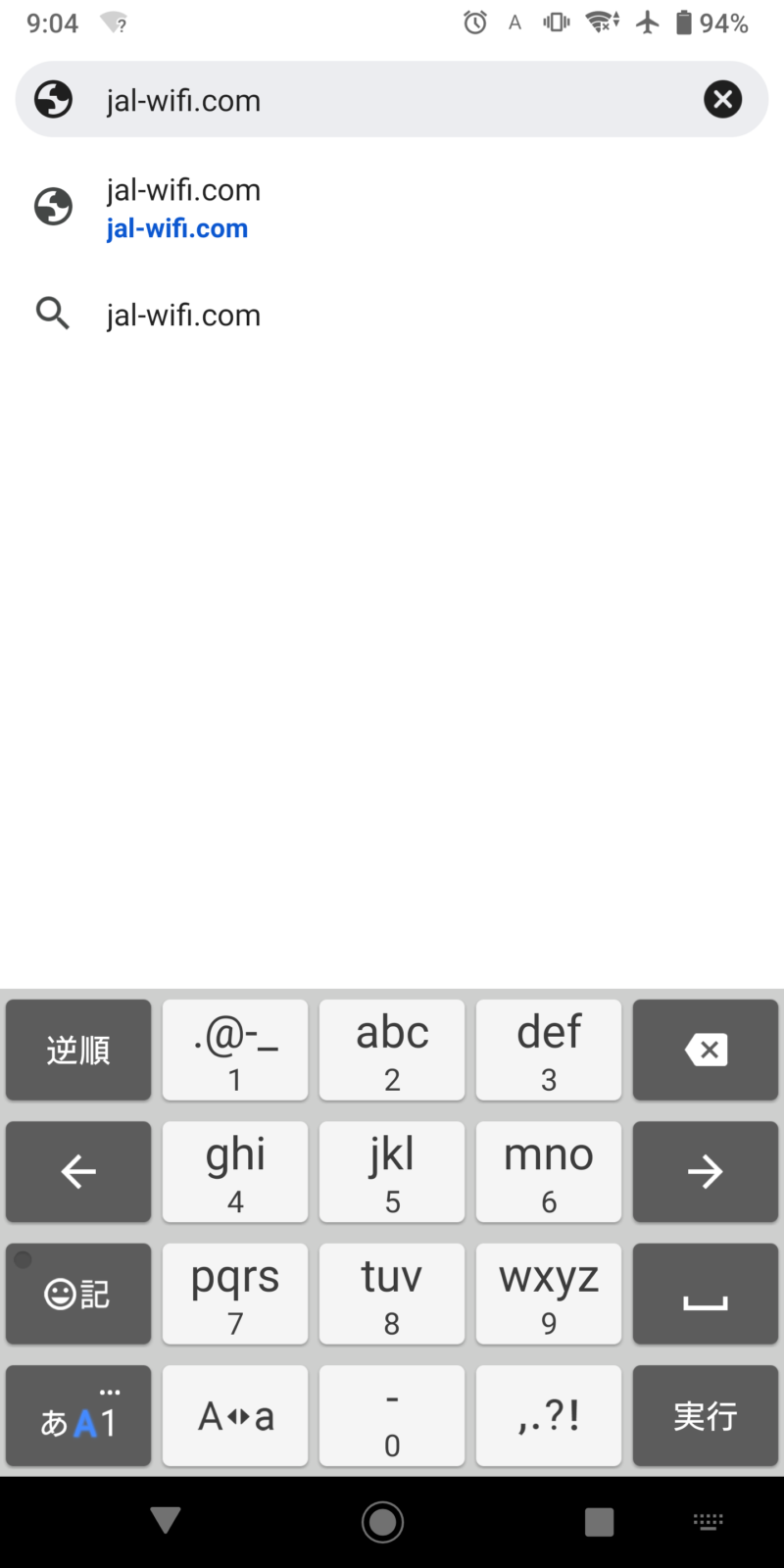Open the keyboard switcher icon
This screenshot has width=784, height=1568.
coord(708,1522)
